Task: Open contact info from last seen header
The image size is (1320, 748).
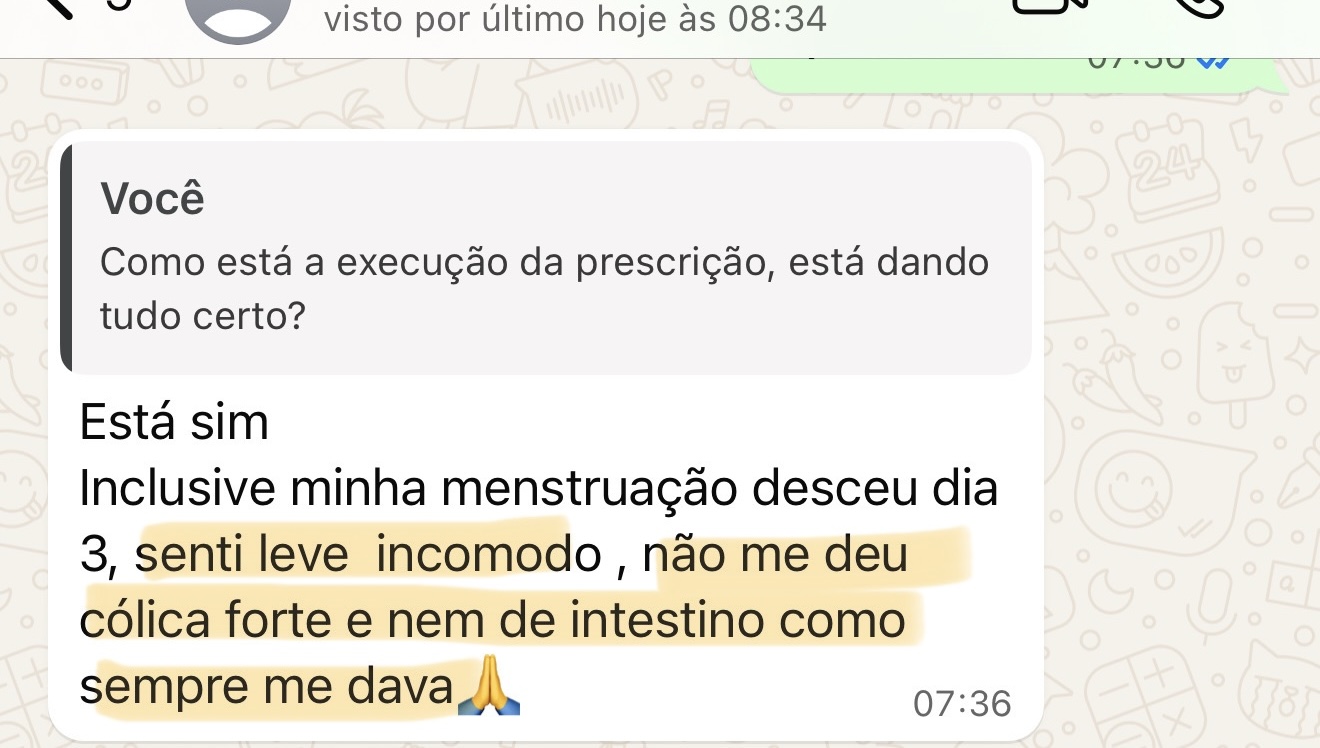Action: point(575,19)
